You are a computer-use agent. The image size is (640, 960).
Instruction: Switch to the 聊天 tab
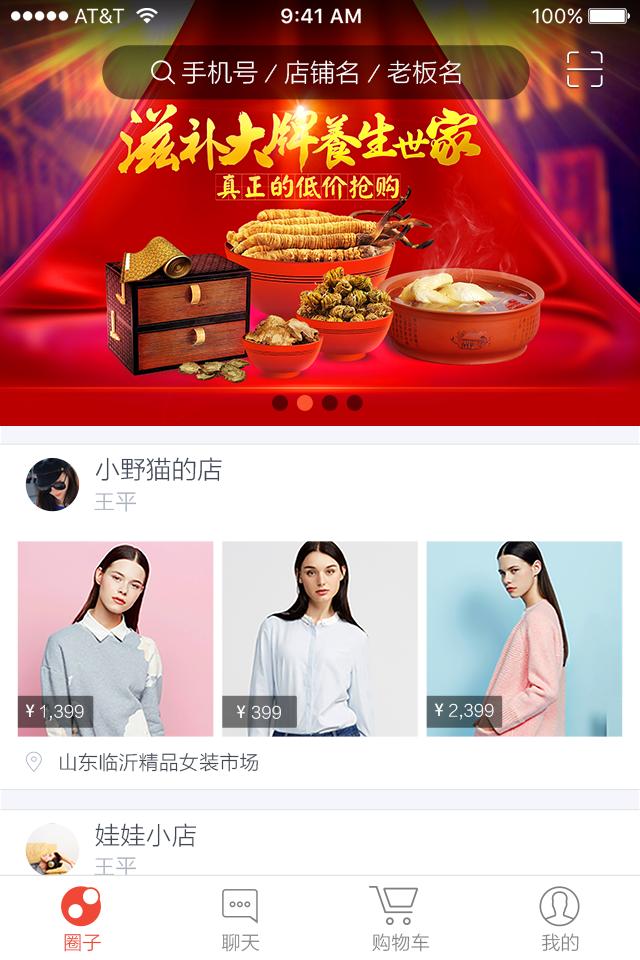[x=240, y=918]
